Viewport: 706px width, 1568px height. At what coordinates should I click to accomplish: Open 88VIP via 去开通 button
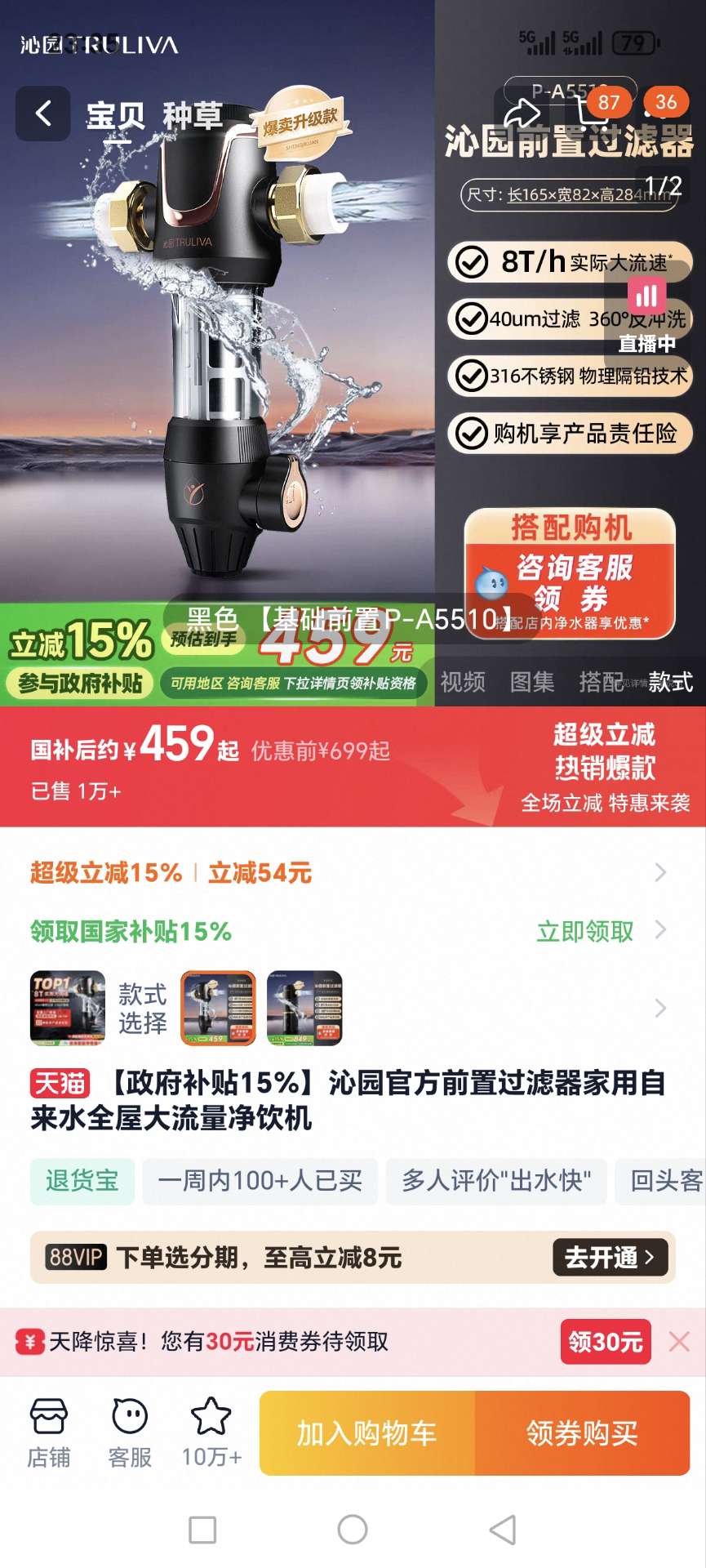click(x=610, y=1258)
